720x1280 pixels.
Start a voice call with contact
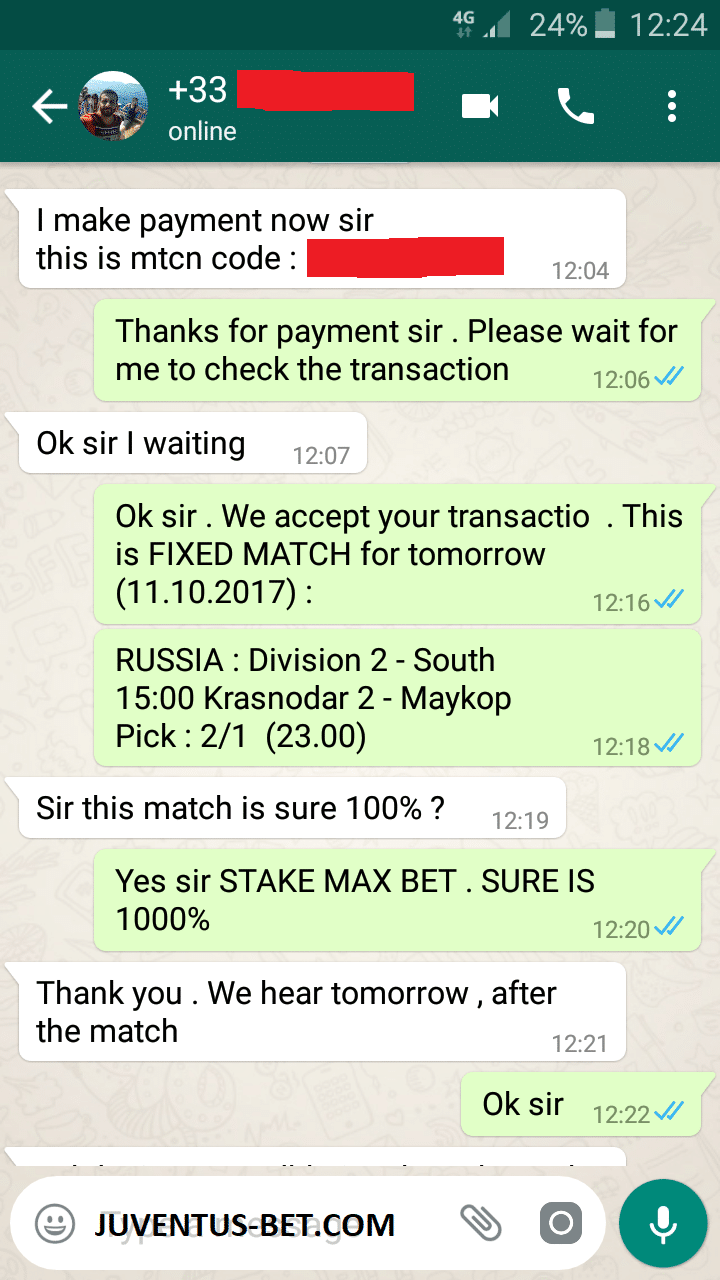coord(576,106)
